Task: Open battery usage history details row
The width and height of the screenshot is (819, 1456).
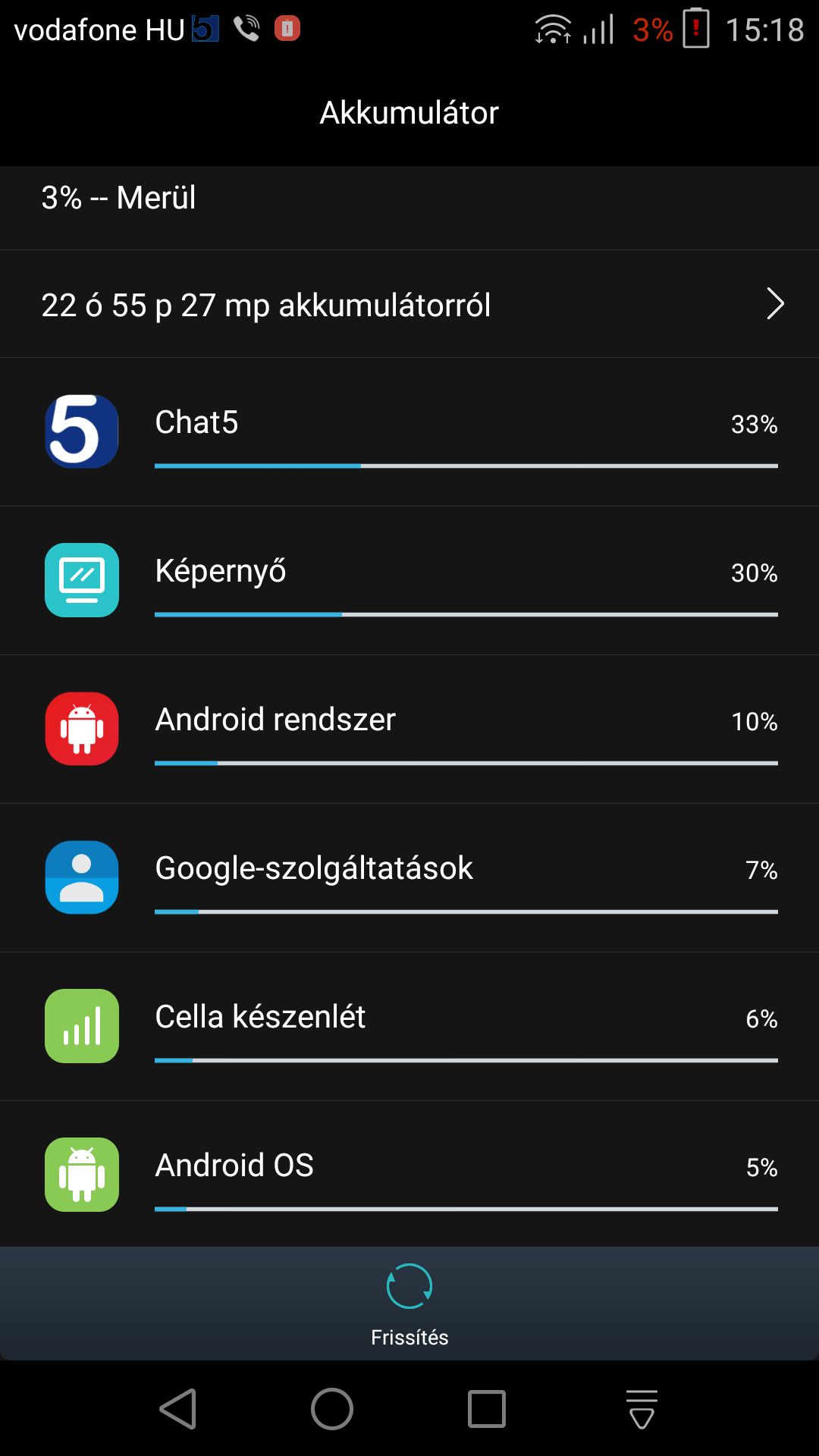Action: [409, 304]
